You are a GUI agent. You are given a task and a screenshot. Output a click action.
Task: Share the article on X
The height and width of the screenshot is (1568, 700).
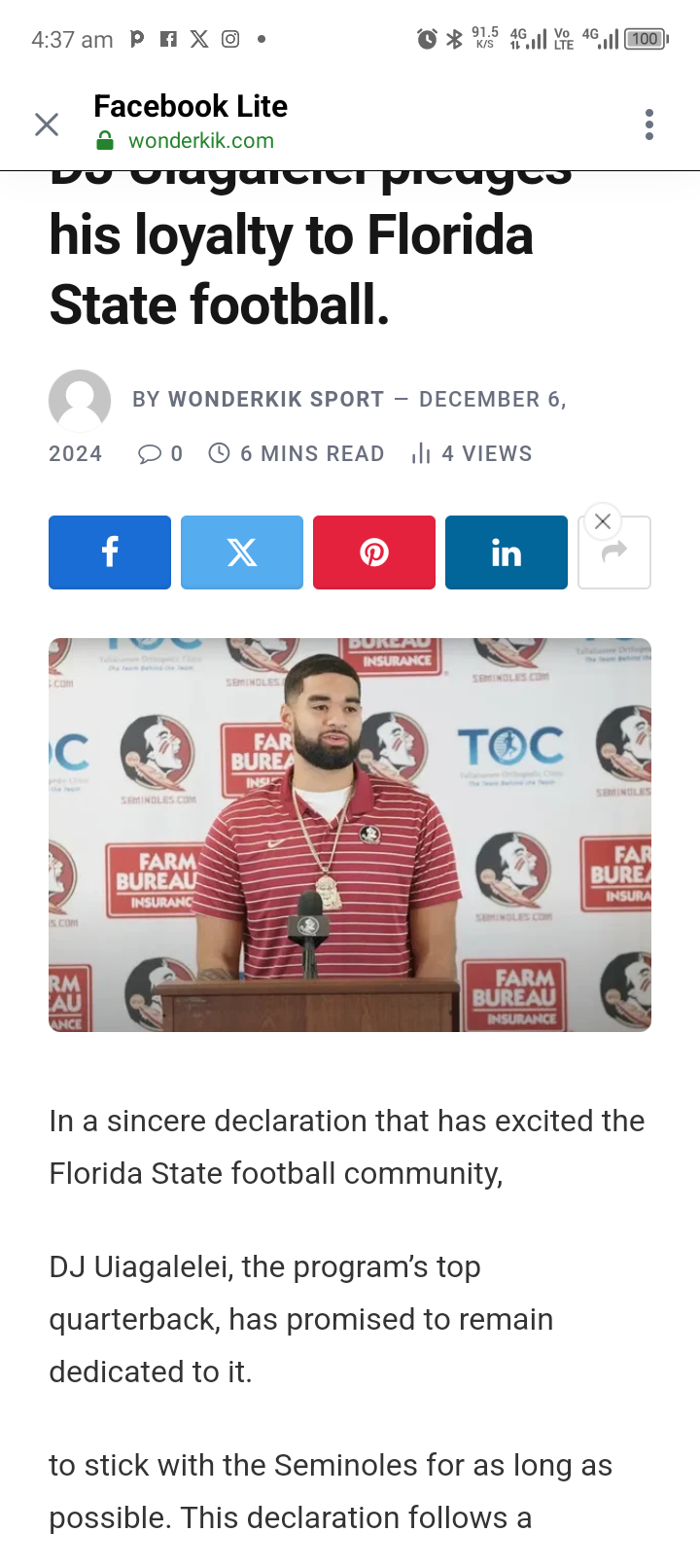pos(242,552)
